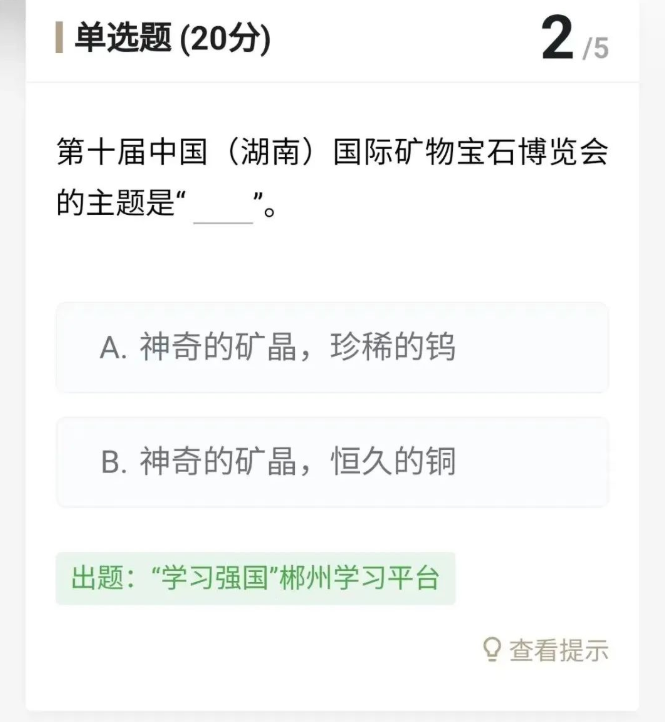Select answer B 恒久的铜
665x722 pixels.
[x=331, y=462]
